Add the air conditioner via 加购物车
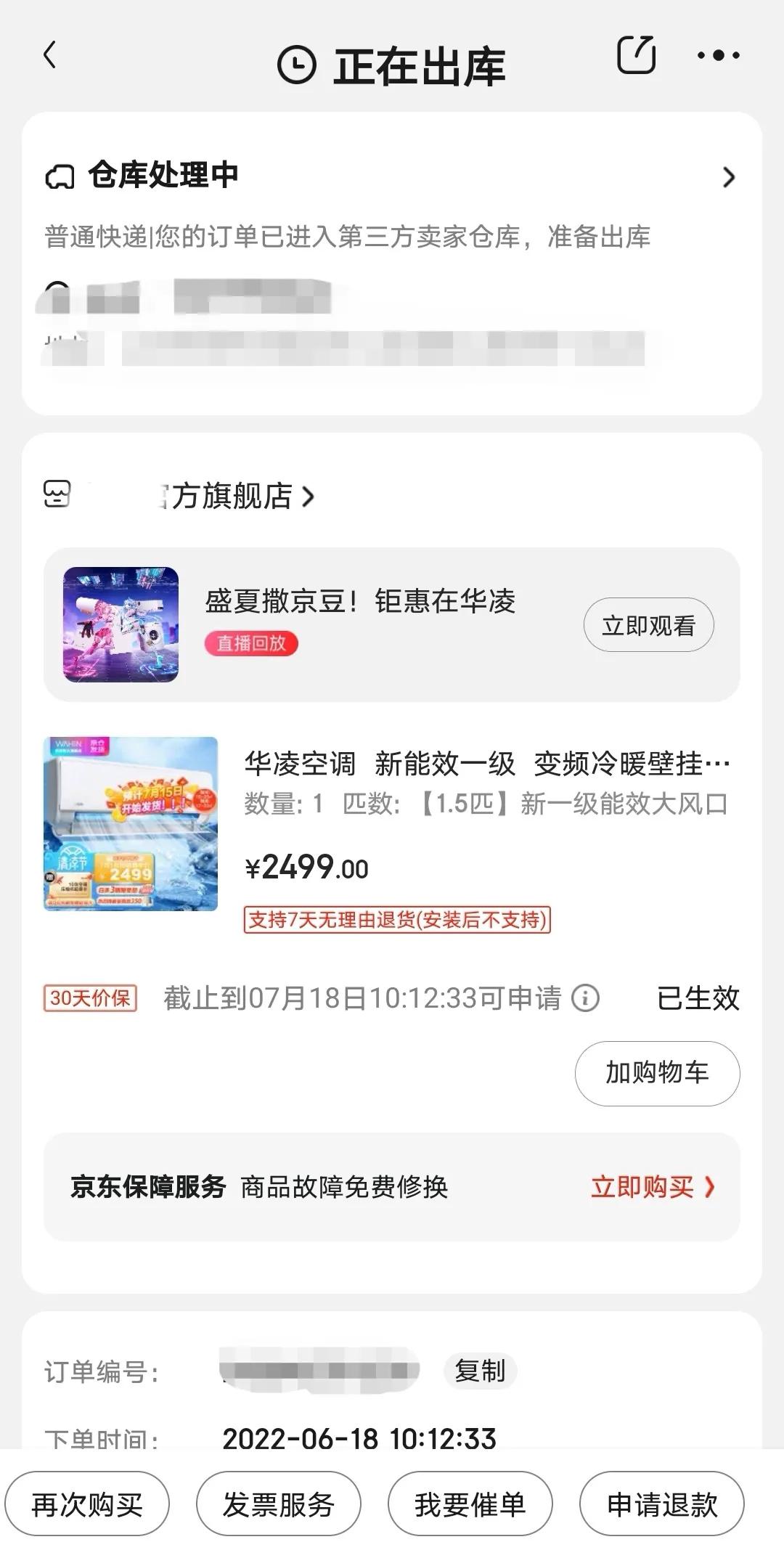Screen dimensions: 784x1550 click(x=656, y=1074)
